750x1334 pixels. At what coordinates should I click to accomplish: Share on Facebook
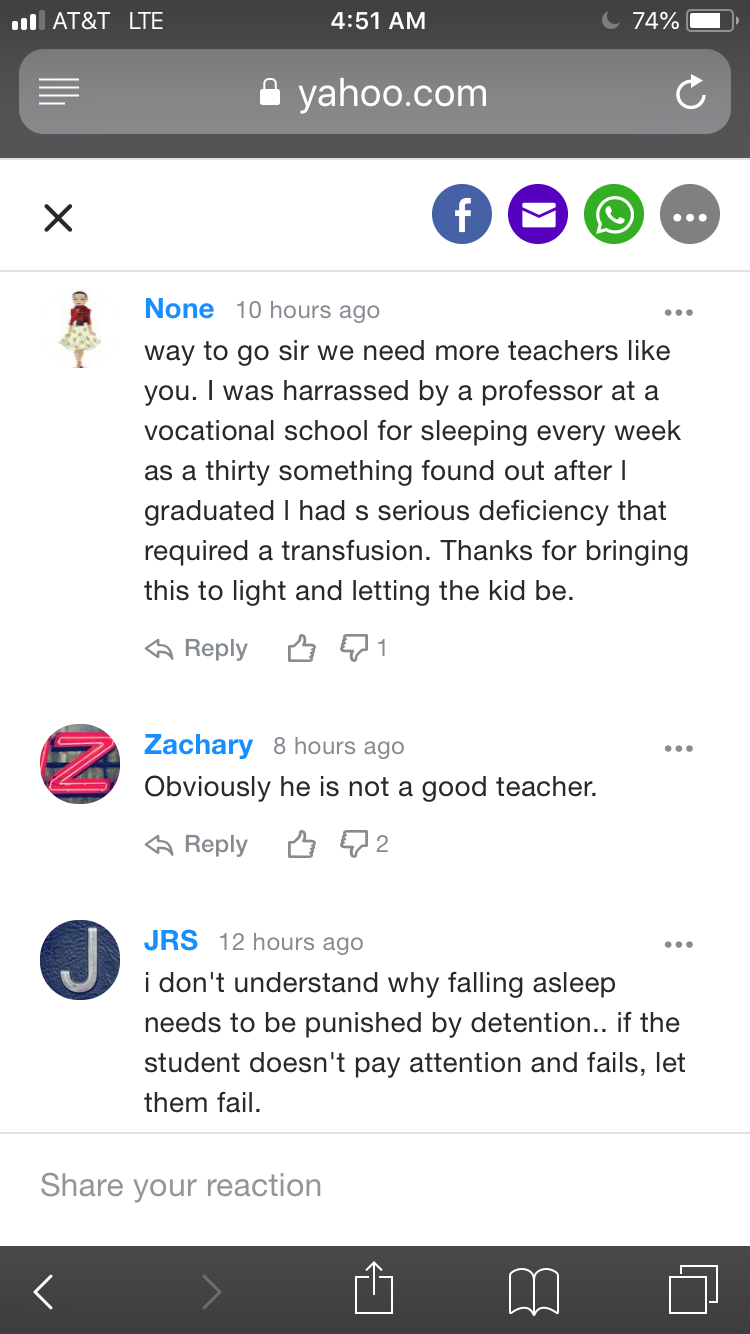tap(462, 215)
